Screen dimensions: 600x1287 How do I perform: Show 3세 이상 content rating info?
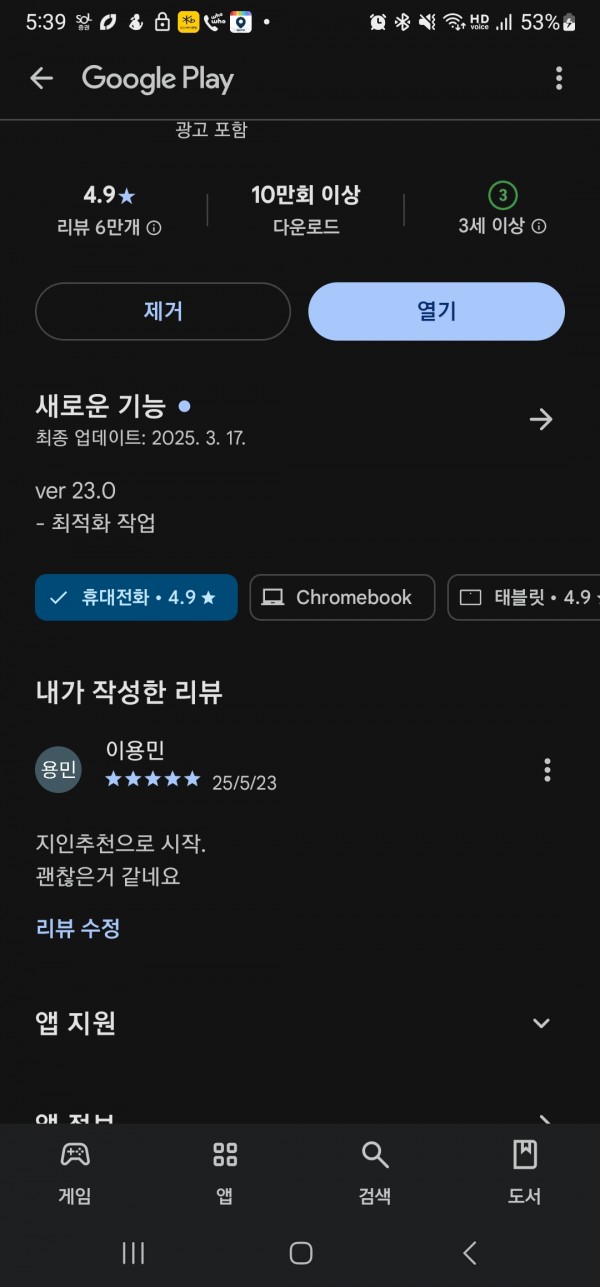[x=502, y=227]
